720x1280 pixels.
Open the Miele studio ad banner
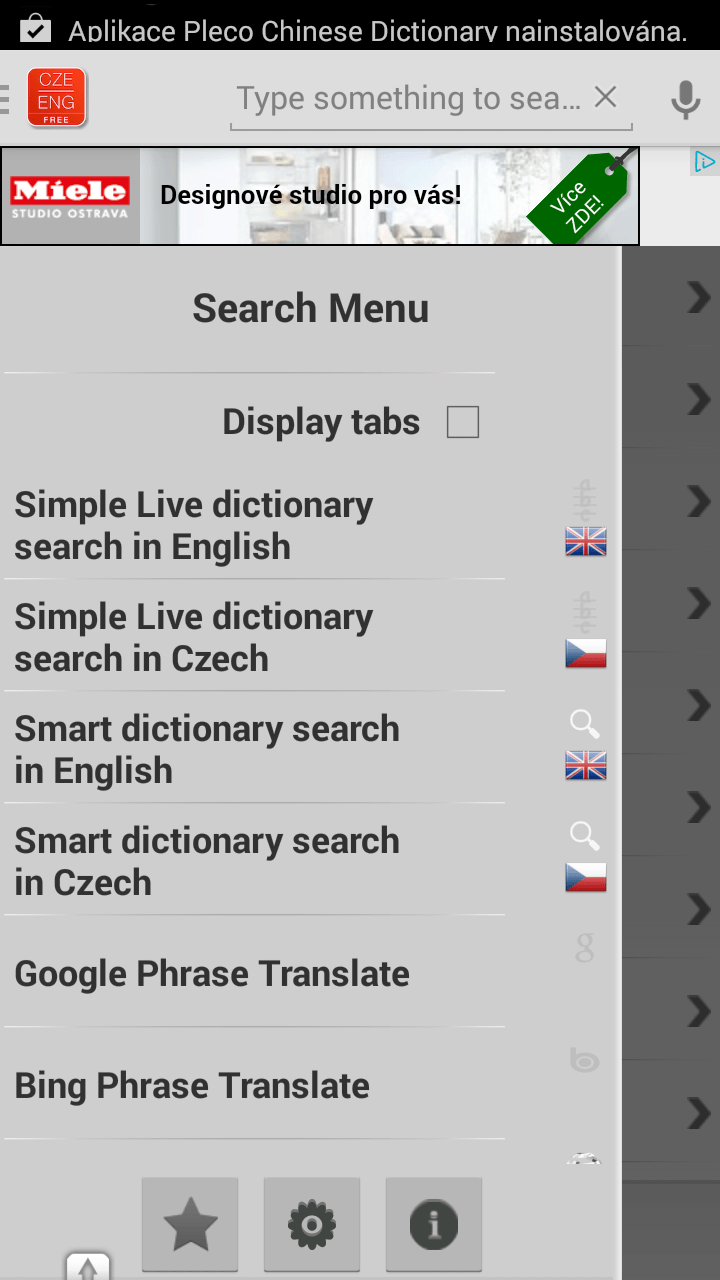coord(320,196)
